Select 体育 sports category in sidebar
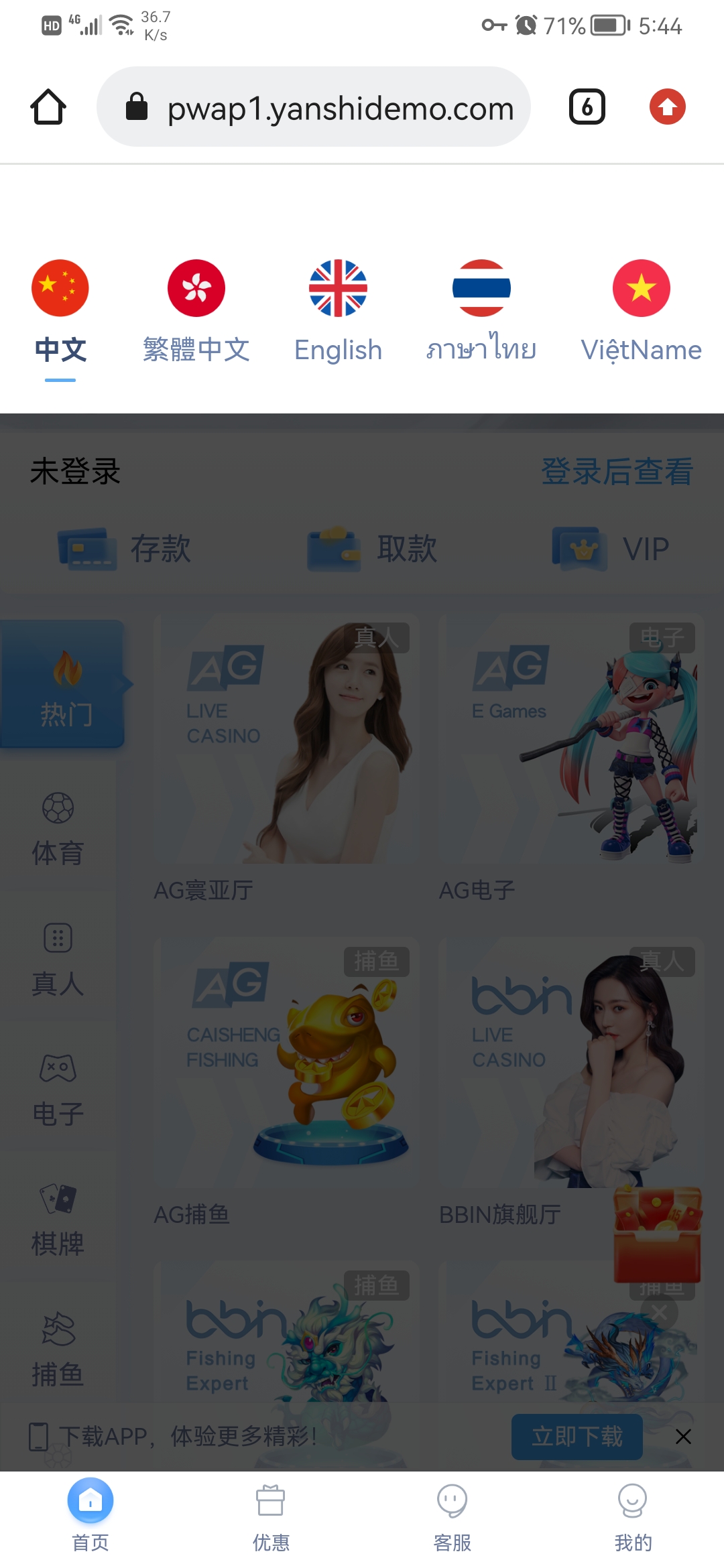This screenshot has width=724, height=1568. [x=58, y=830]
